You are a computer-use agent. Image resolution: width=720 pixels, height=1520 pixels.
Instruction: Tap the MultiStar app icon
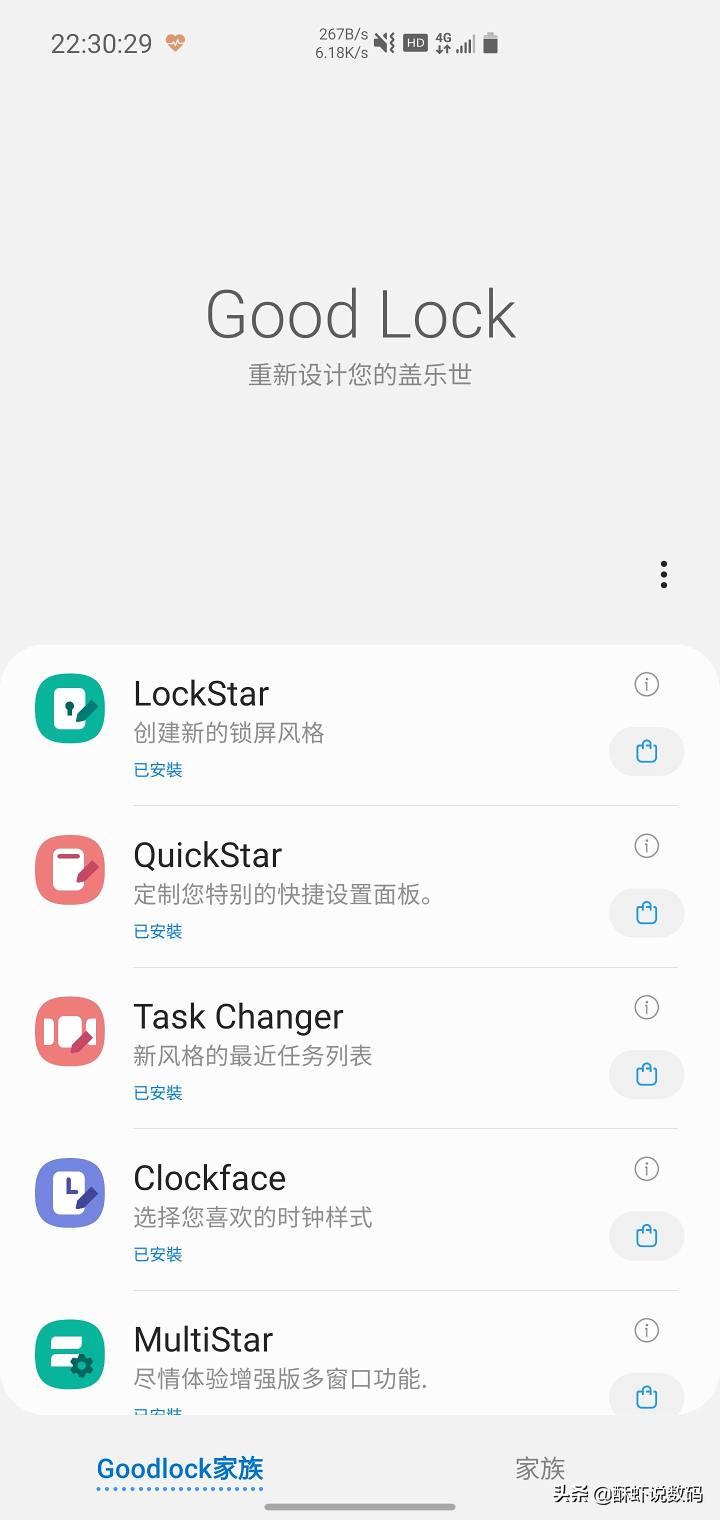(69, 1354)
